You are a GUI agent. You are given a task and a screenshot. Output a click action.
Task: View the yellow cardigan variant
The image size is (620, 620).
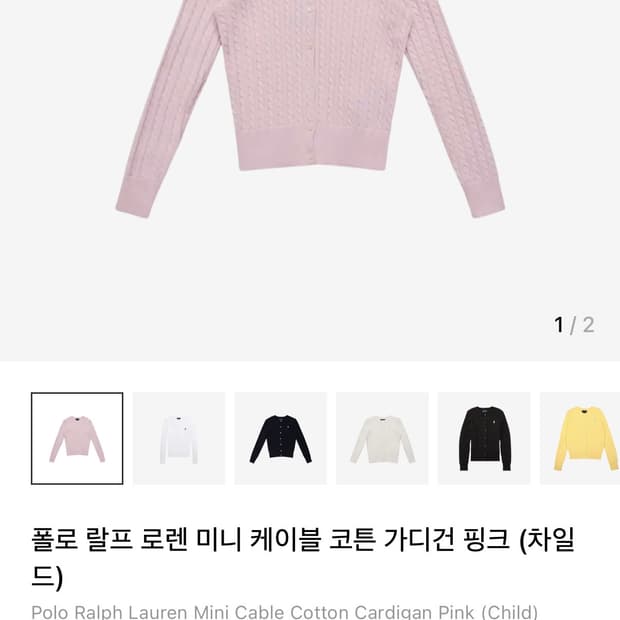pos(580,438)
